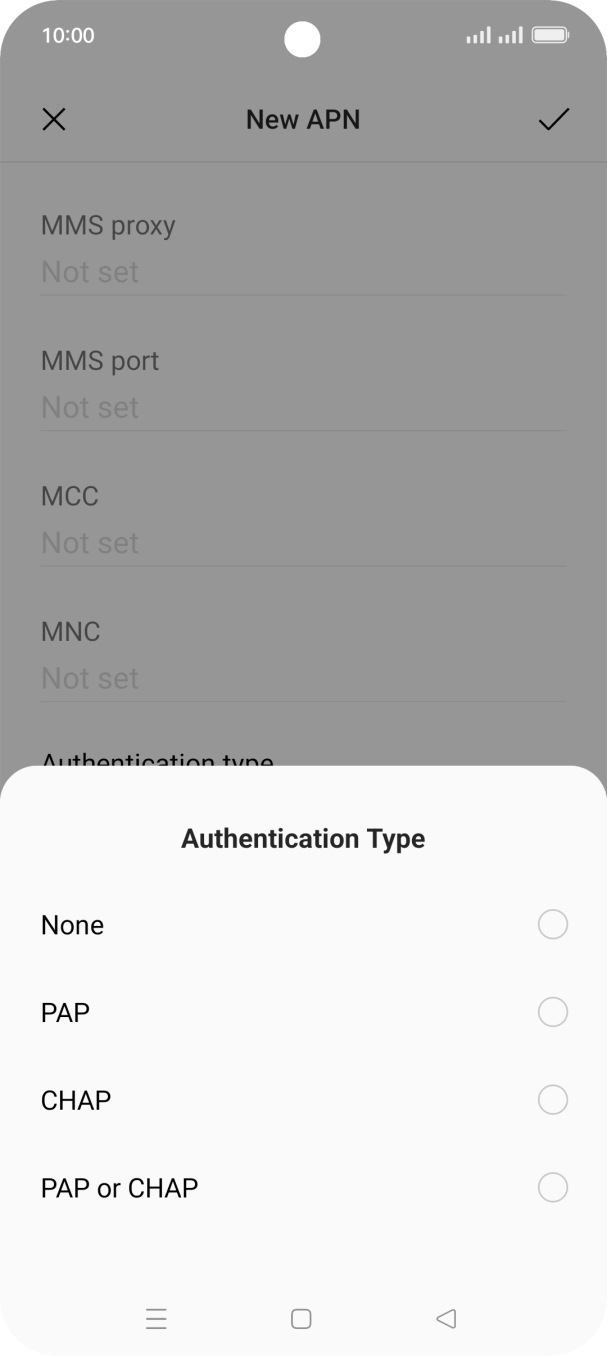Go back with the navigation bar back button
607x1356 pixels.
click(x=446, y=1319)
